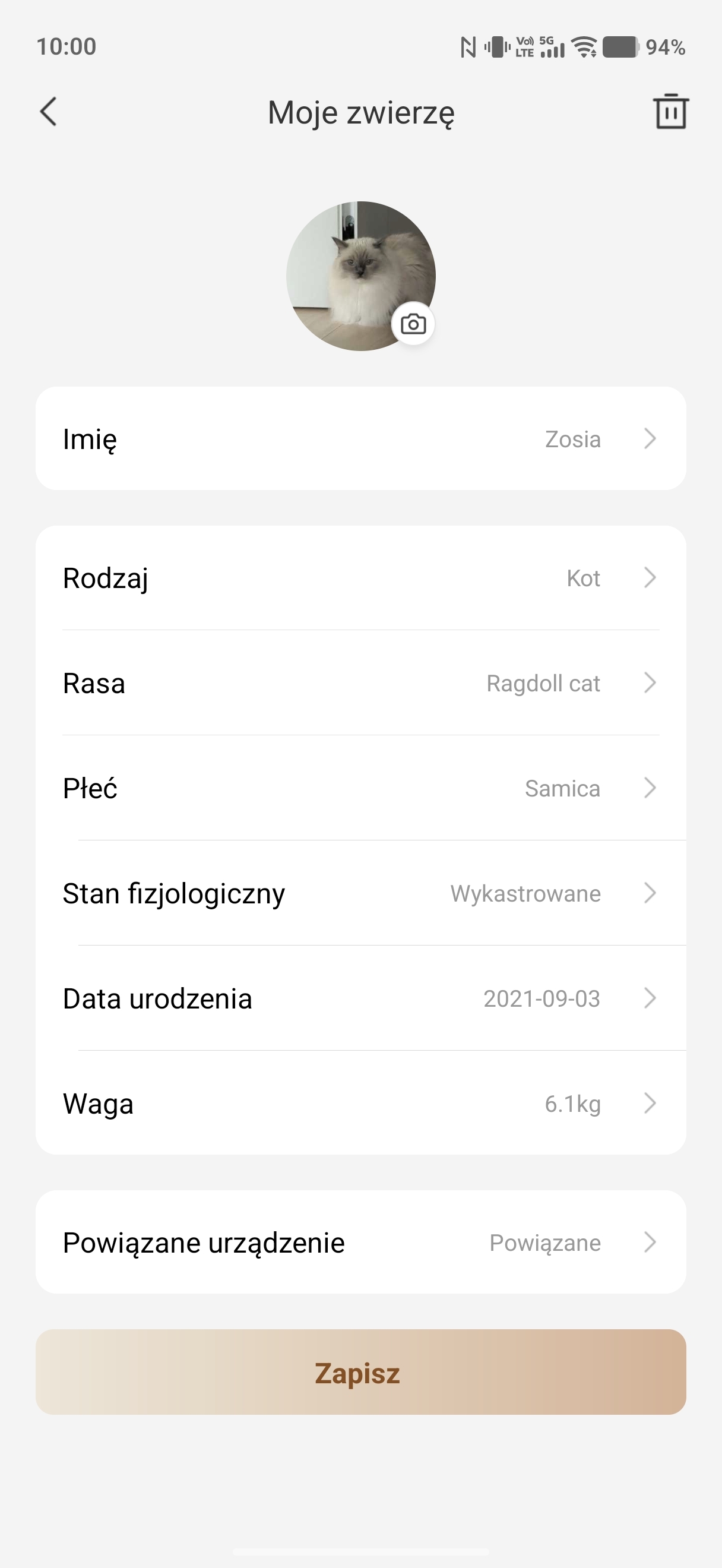This screenshot has height=1568, width=722.
Task: Update the Waga value of 6.1kg
Action: coord(360,1104)
